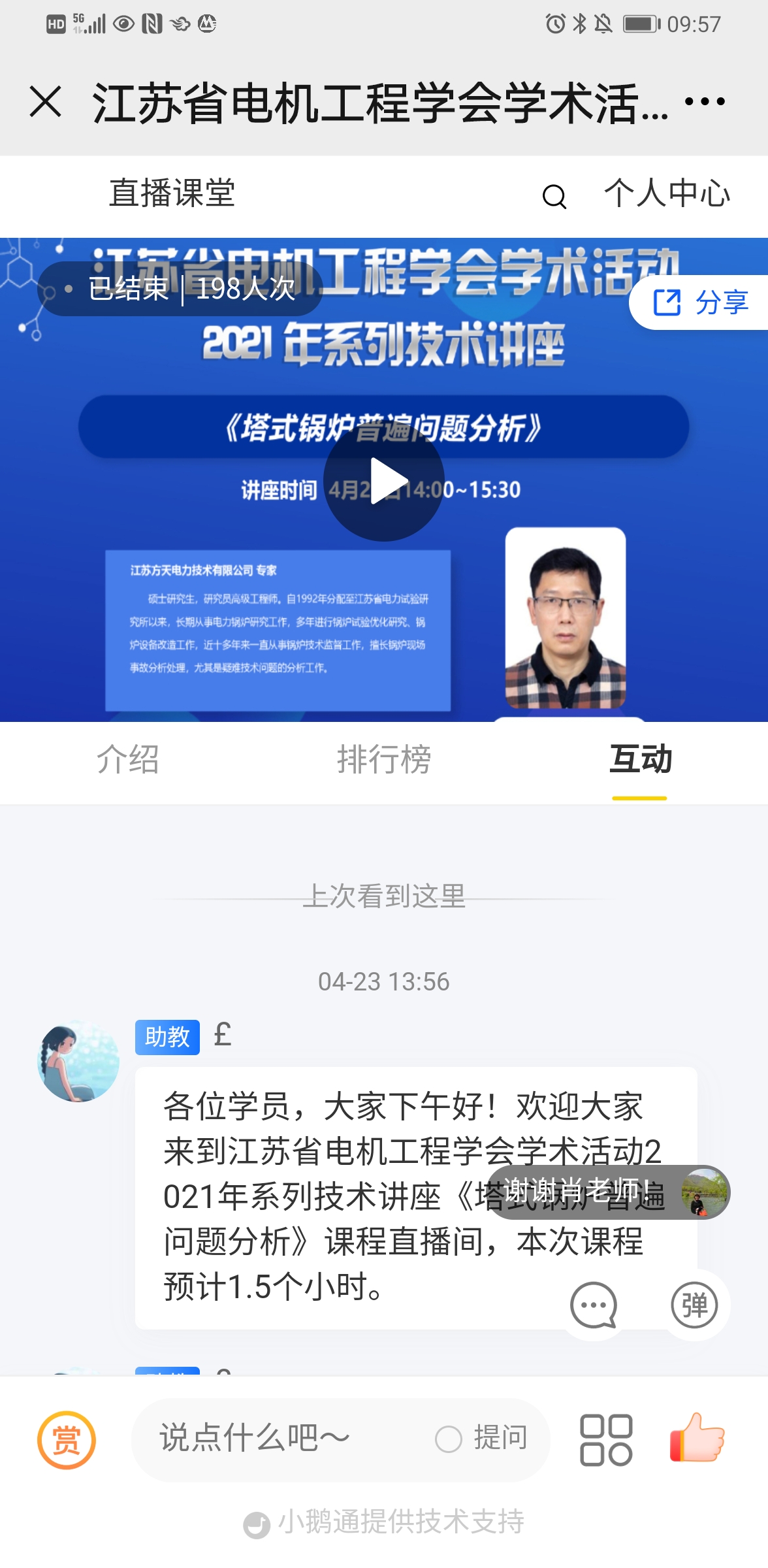The image size is (768, 1568).
Task: Select the 互动 tab
Action: pos(640,759)
